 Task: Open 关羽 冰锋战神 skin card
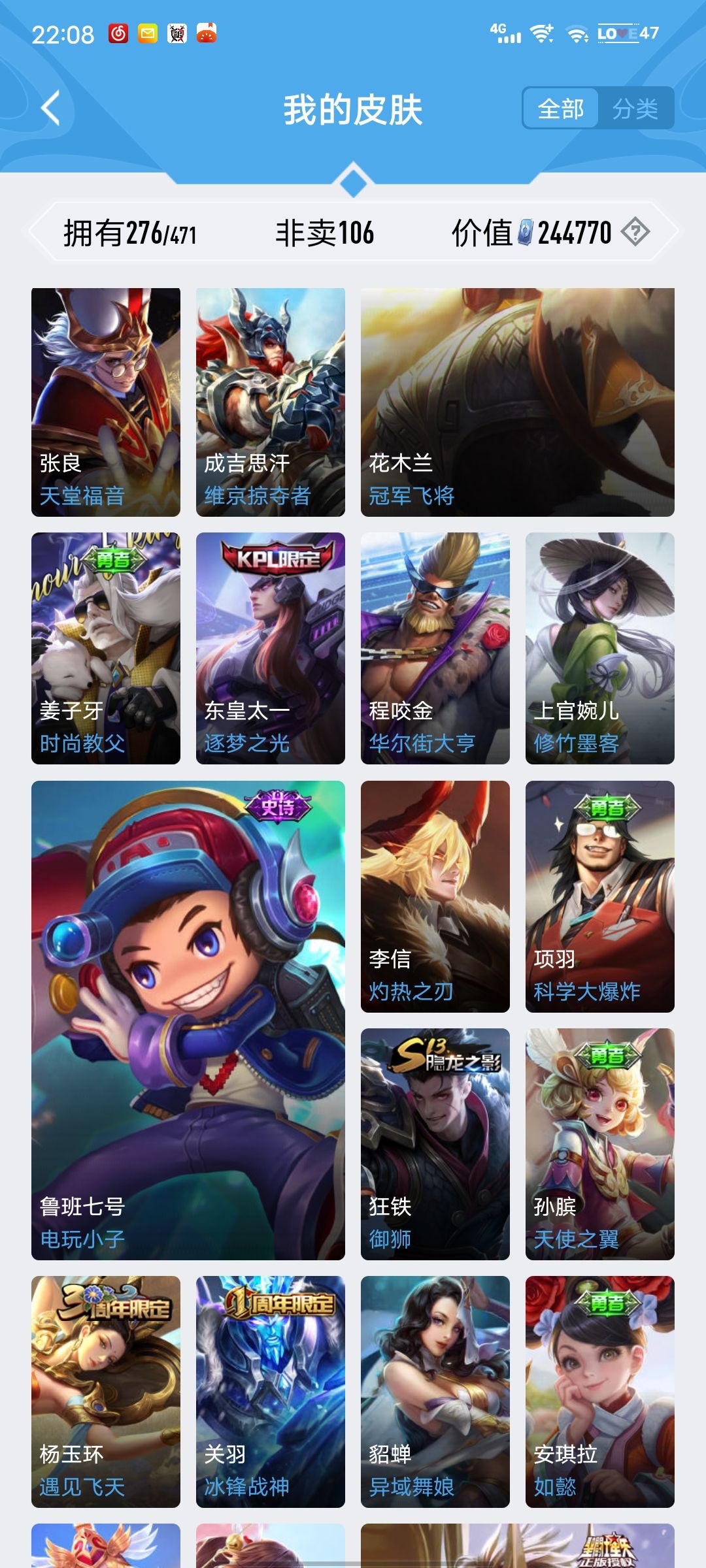[x=271, y=1392]
